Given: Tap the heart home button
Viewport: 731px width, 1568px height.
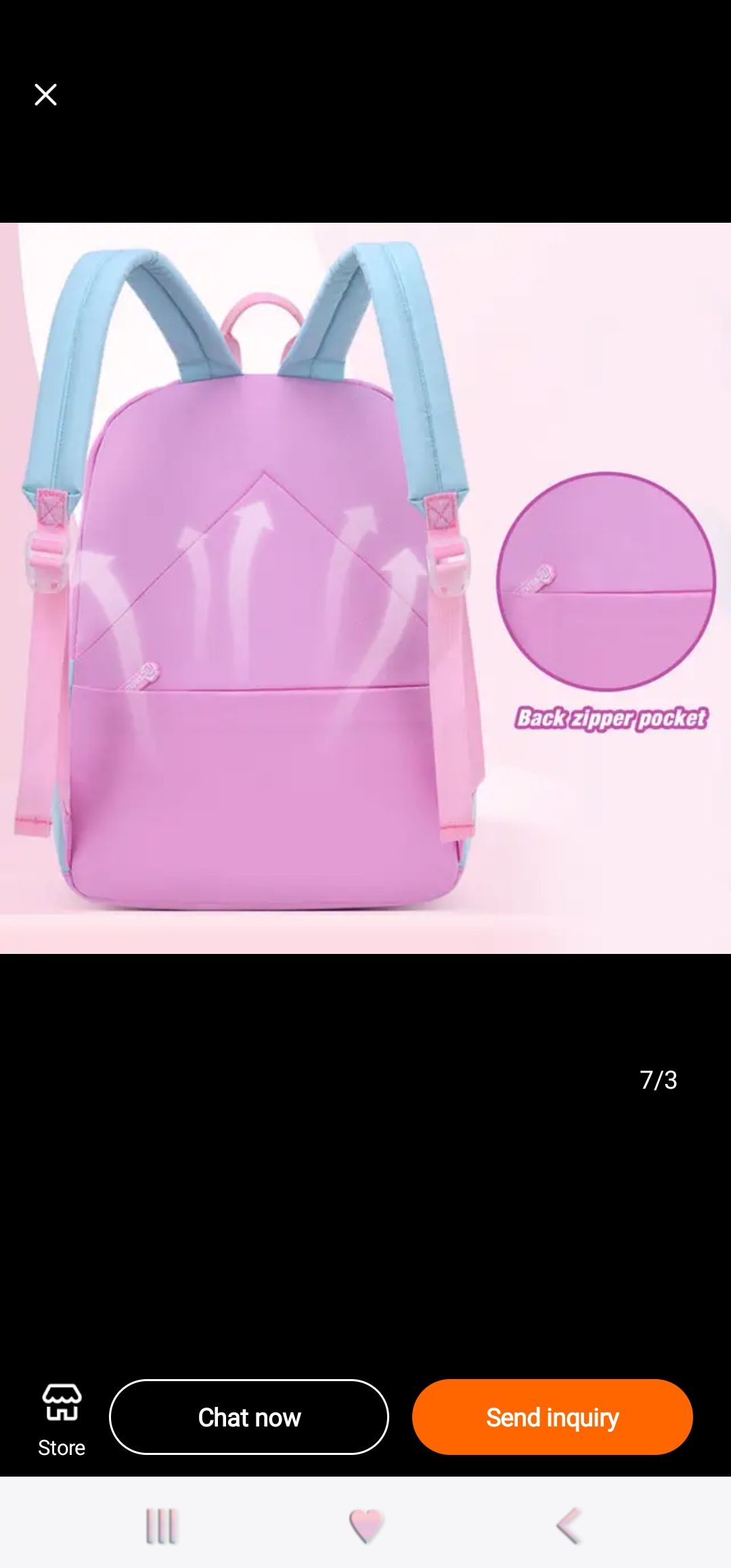Looking at the screenshot, I should (x=366, y=1526).
